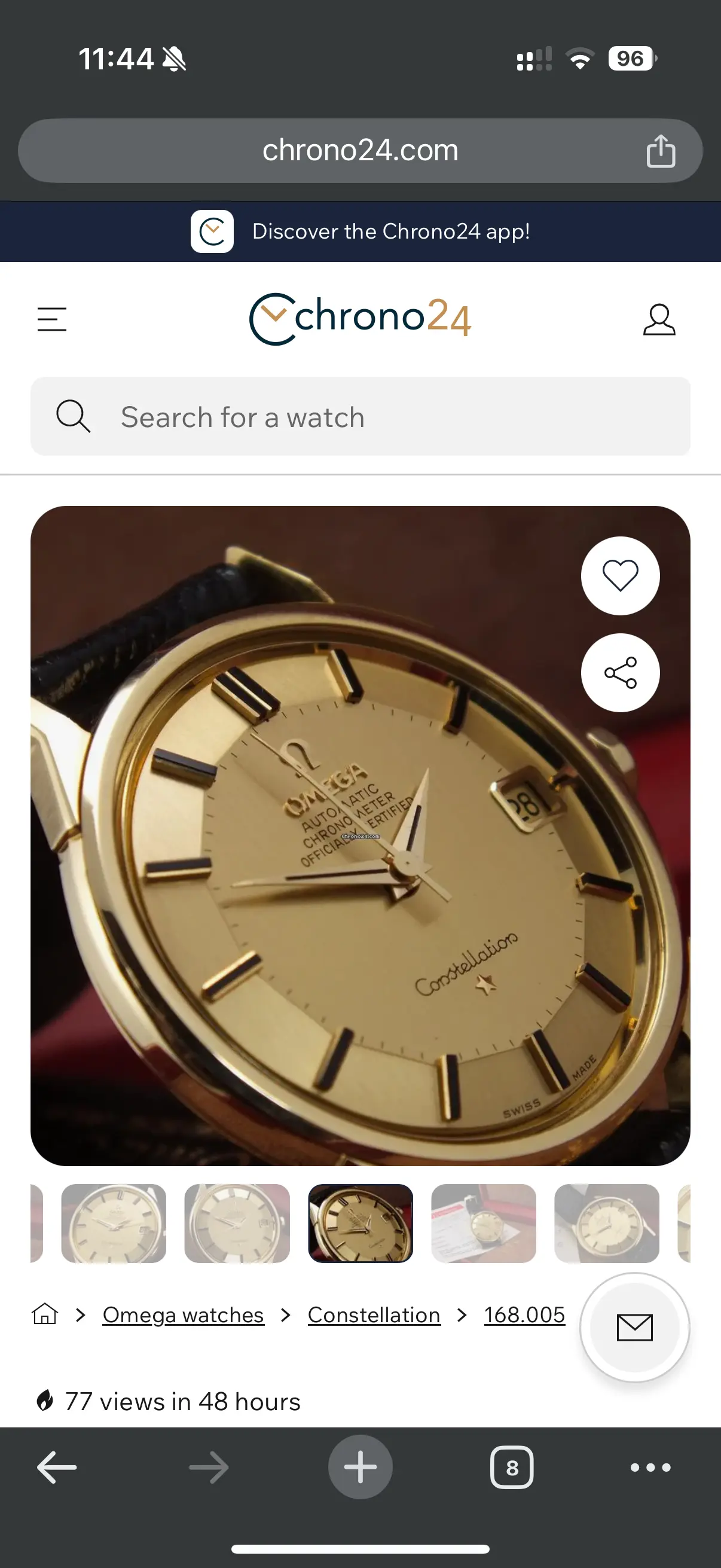Open the Discover the Chrono24 app banner
721x1568 pixels.
tap(360, 231)
